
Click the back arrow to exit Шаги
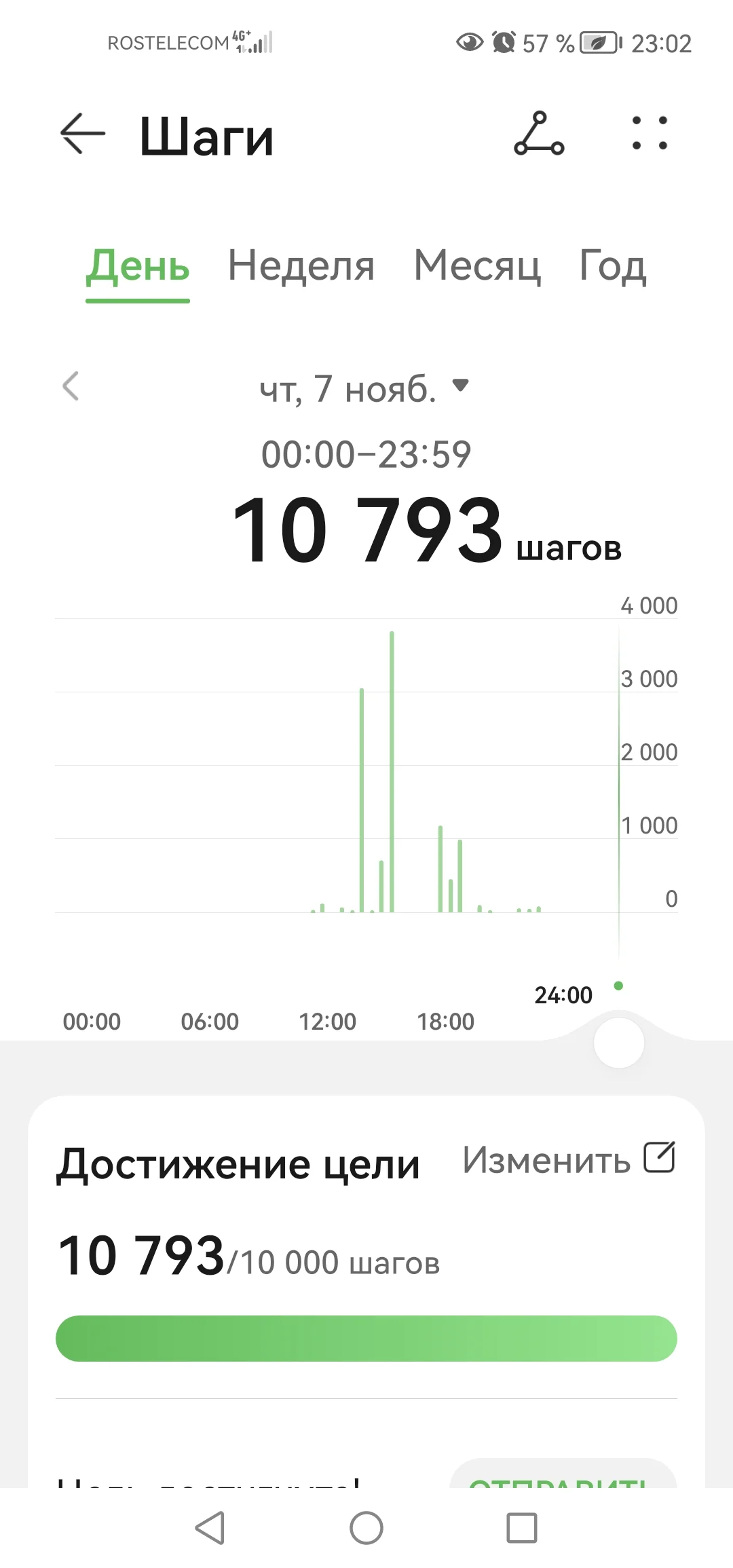81,133
